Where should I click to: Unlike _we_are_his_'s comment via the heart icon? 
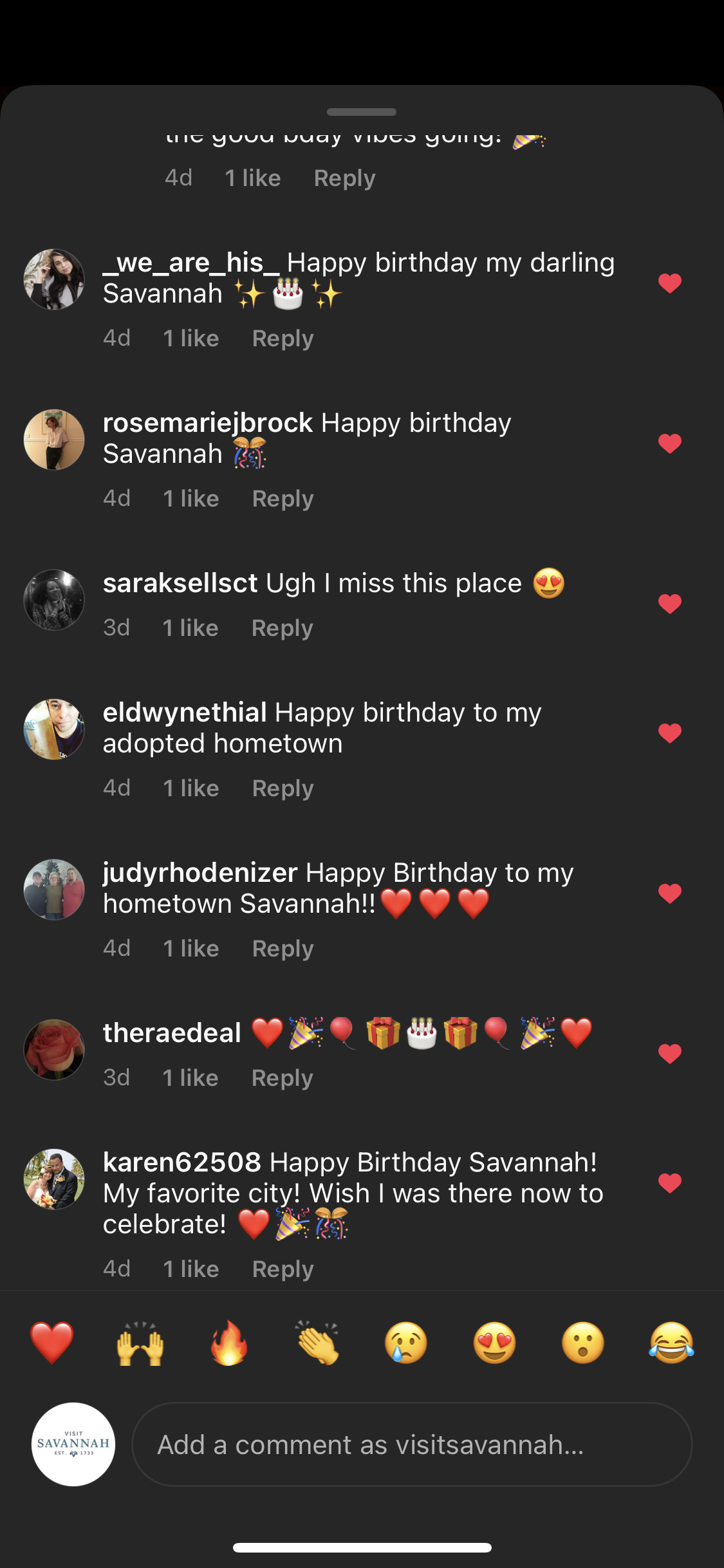coord(669,283)
